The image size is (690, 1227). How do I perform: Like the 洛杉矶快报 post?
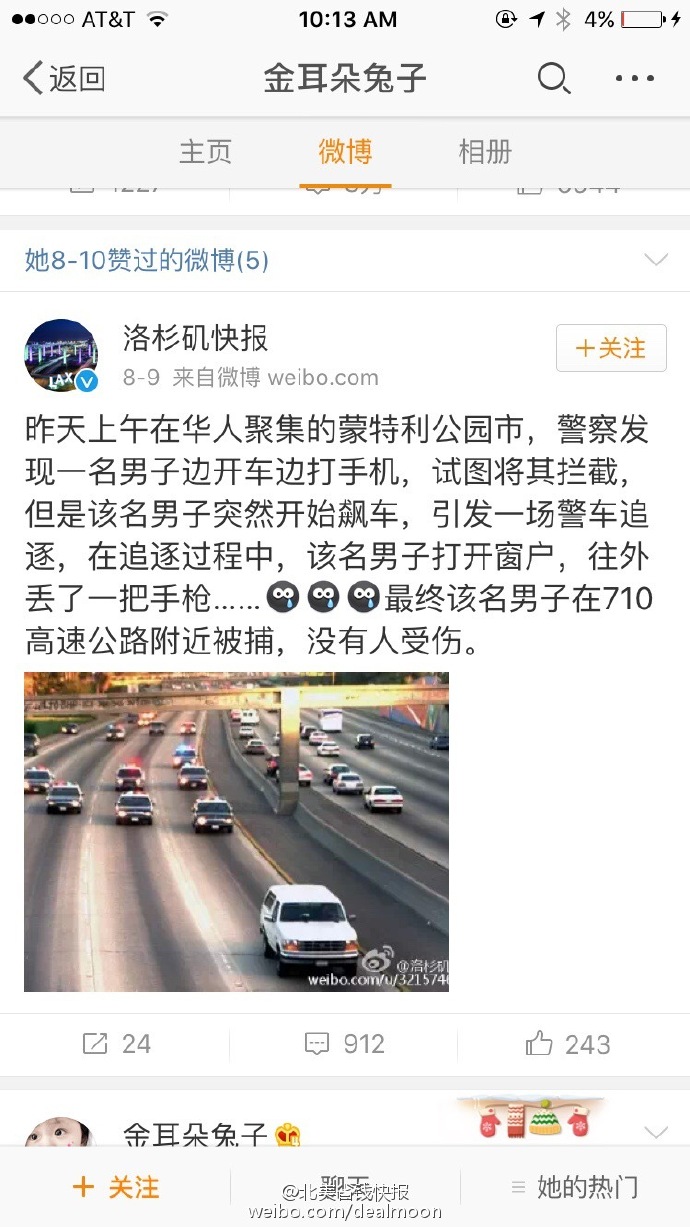[568, 1044]
